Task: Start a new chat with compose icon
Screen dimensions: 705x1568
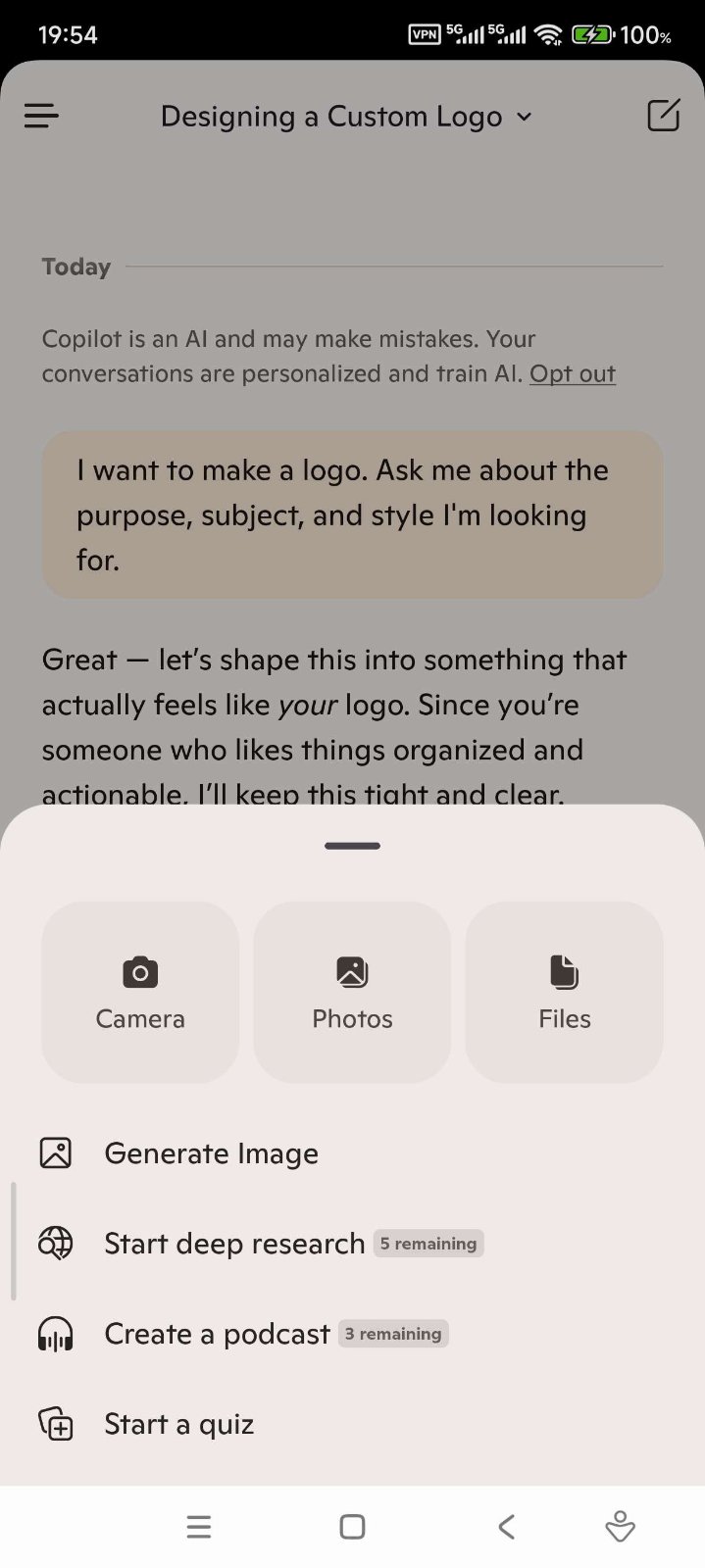Action: (x=663, y=116)
